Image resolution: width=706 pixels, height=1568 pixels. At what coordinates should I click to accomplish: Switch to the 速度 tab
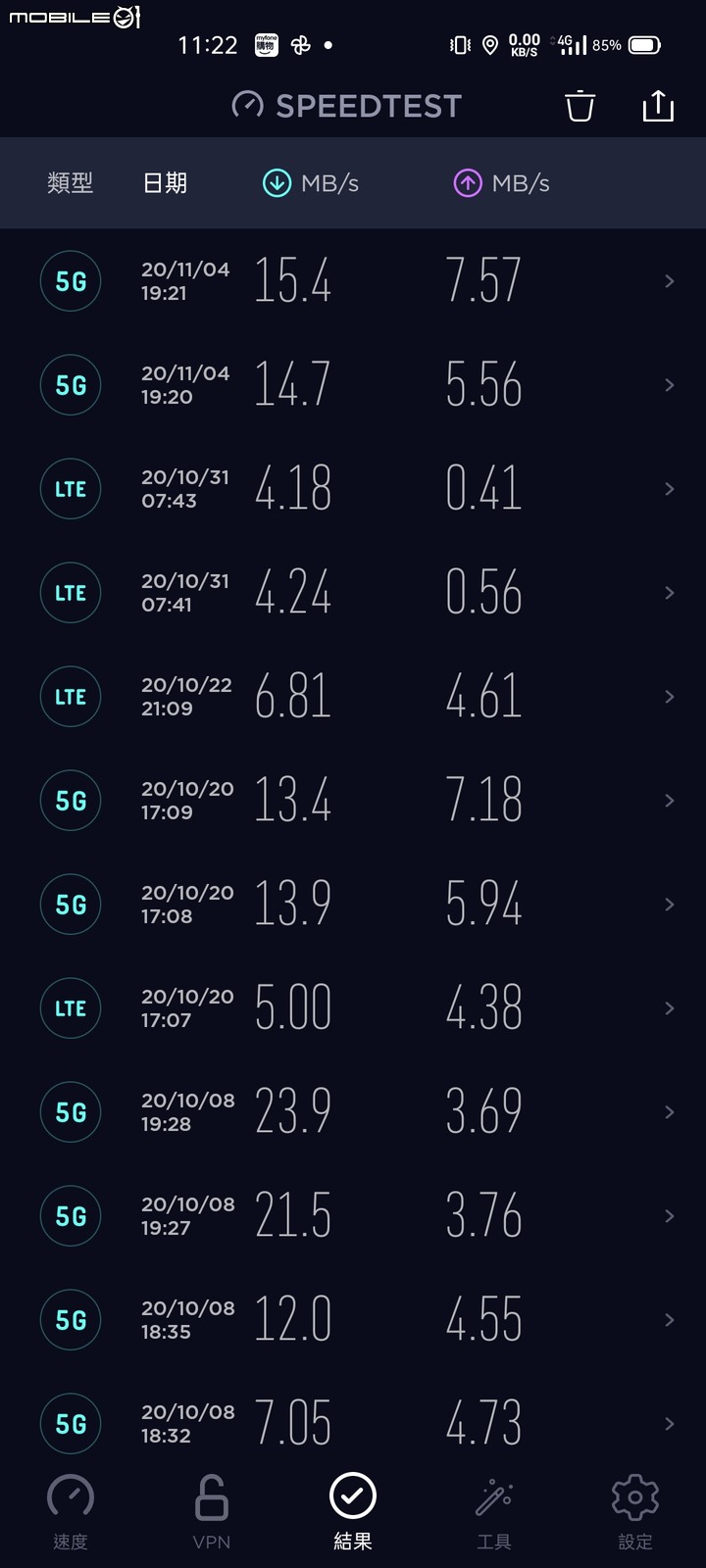[71, 1511]
